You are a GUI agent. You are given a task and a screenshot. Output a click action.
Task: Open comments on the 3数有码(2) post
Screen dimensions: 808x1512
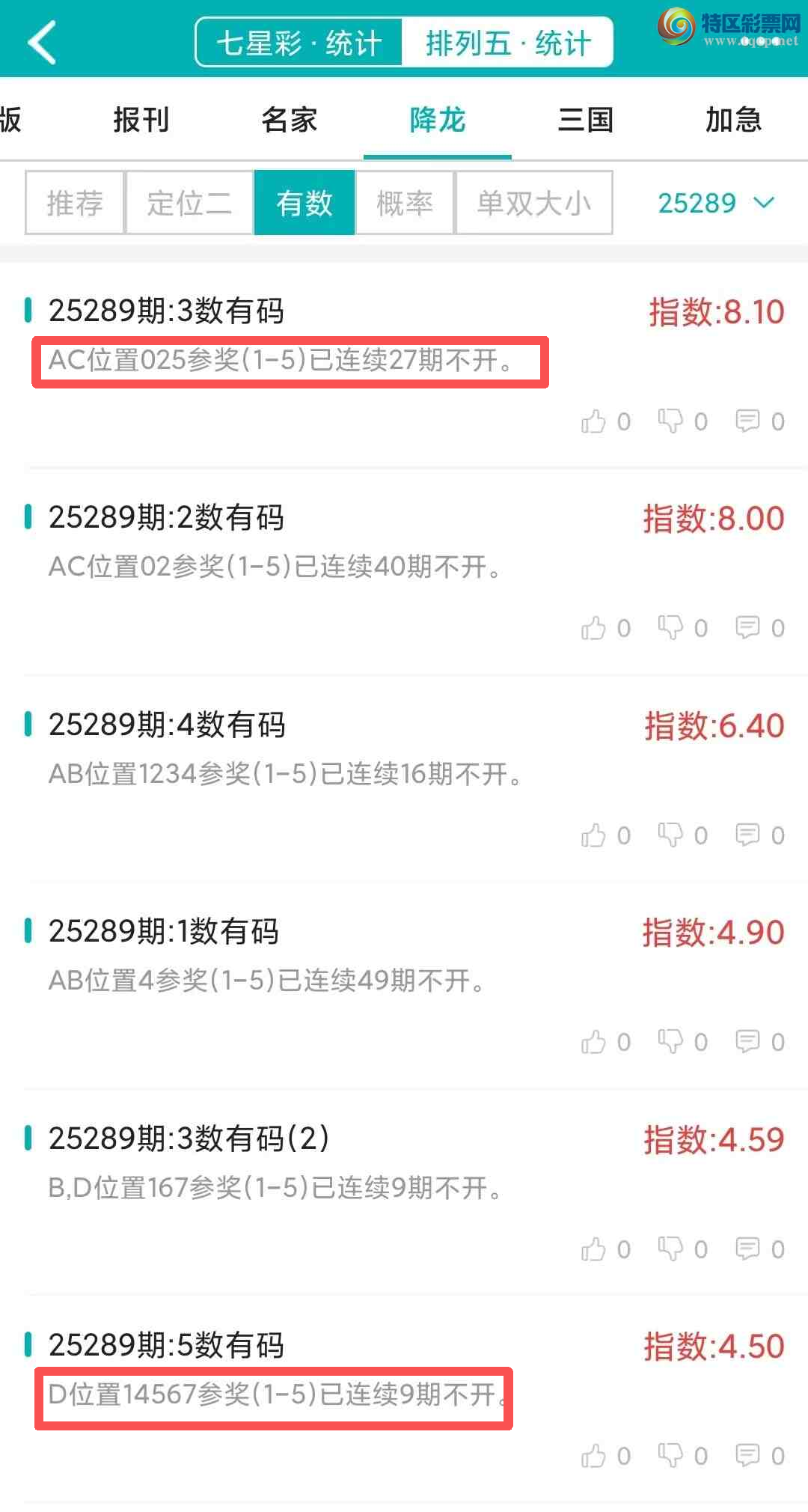(747, 1249)
